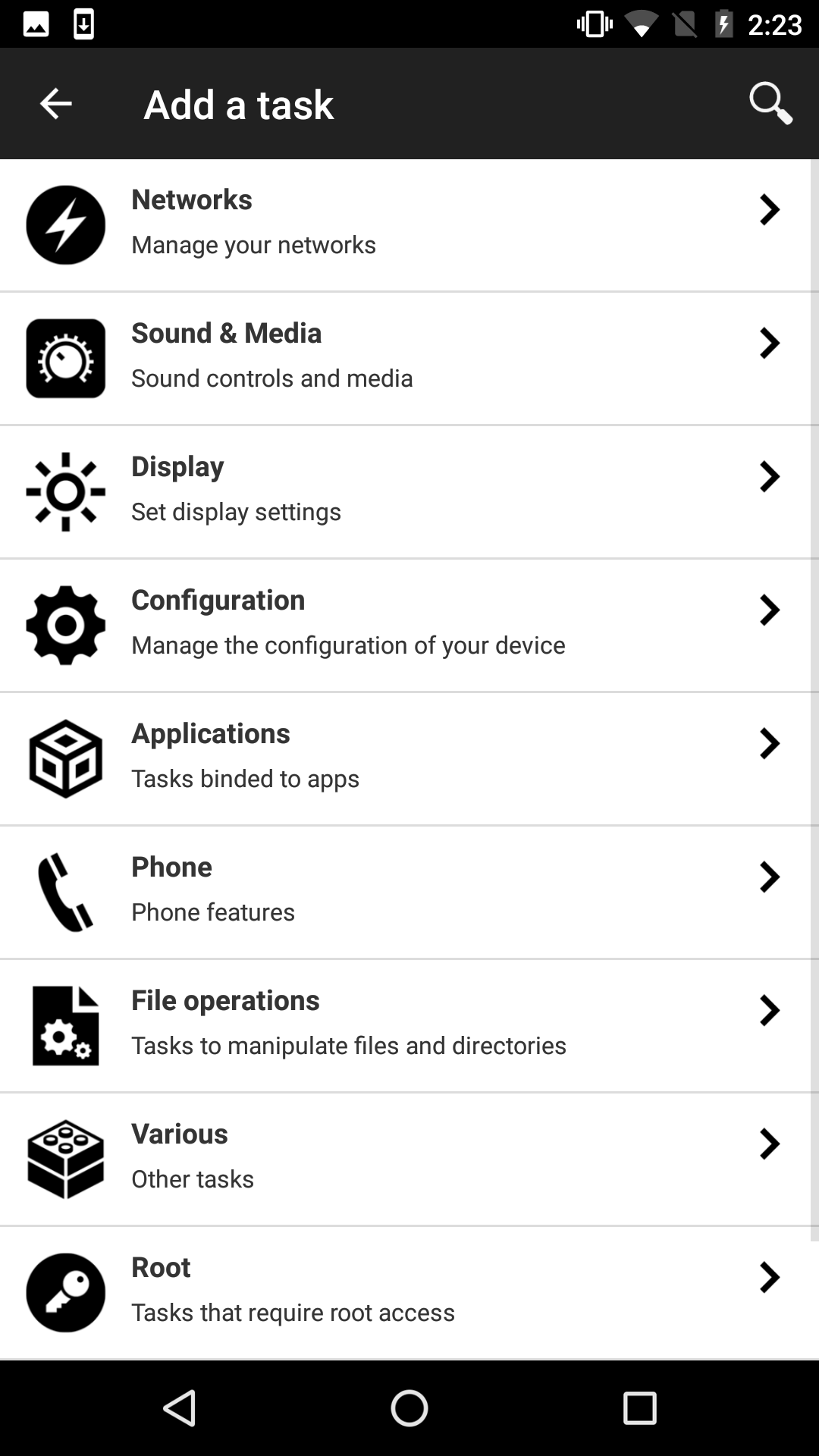Open File operations tasks
This screenshot has height=1456, width=819.
click(409, 1025)
